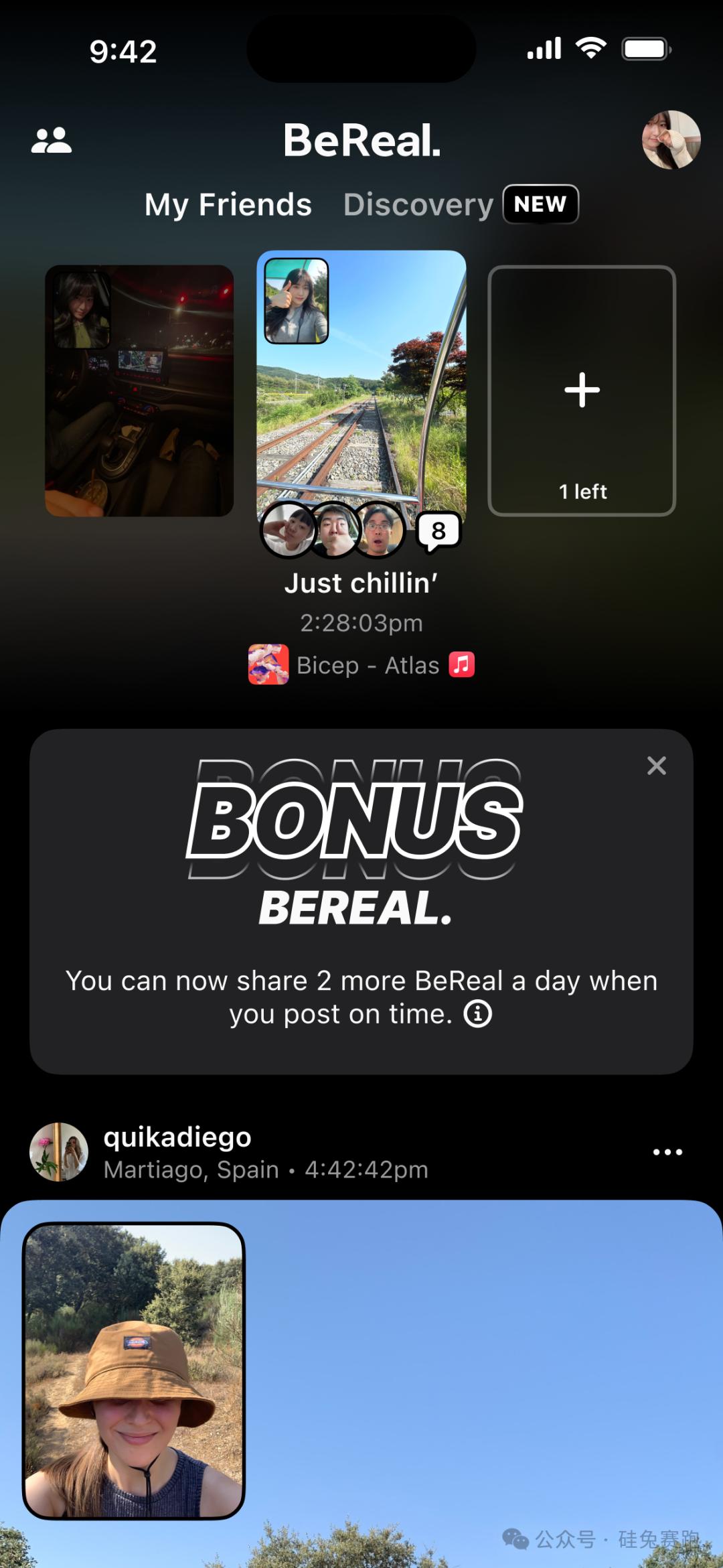Screen dimensions: 723x1568
Task: Open the options menu for quikadiego's post
Action: 667,1152
